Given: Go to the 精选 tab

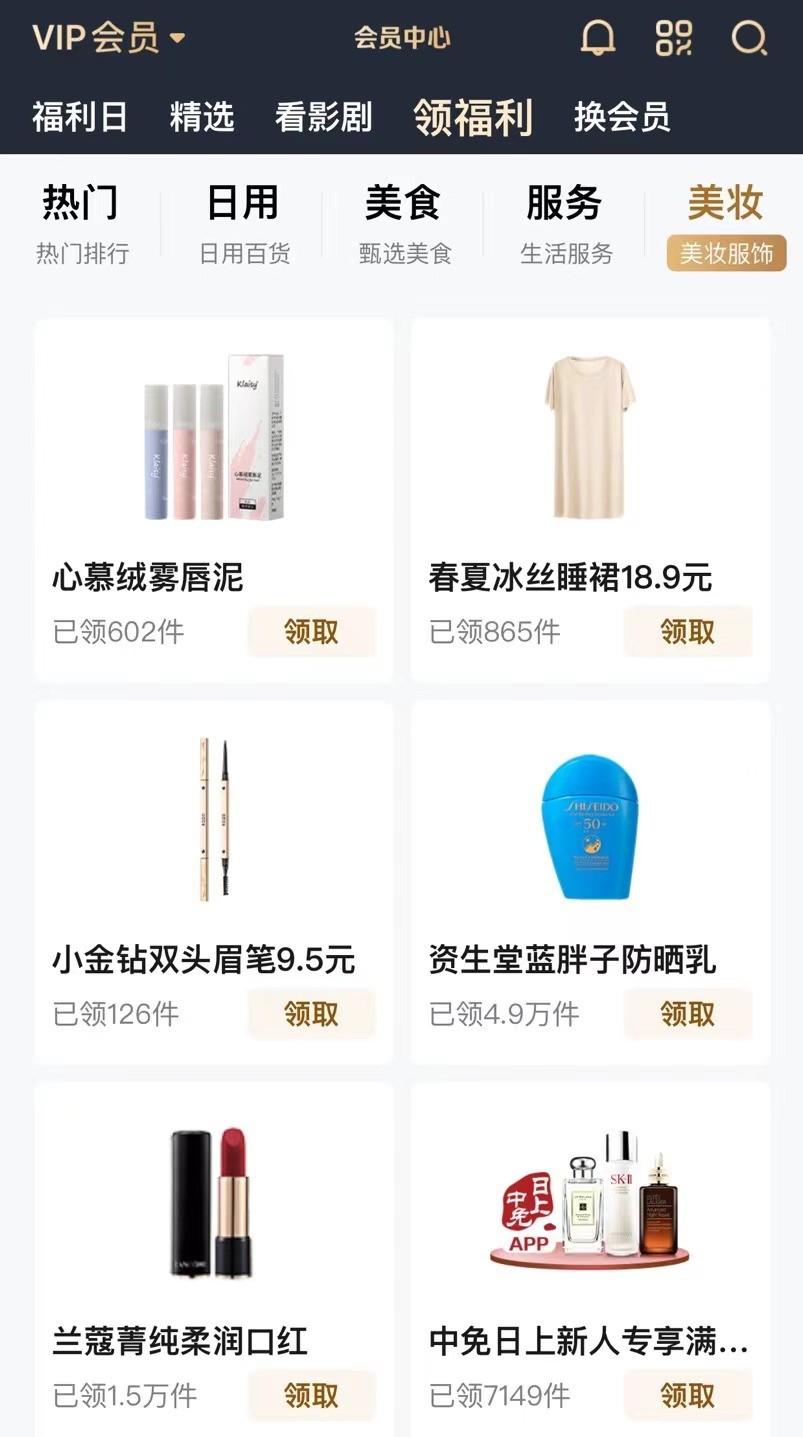Looking at the screenshot, I should [x=202, y=117].
